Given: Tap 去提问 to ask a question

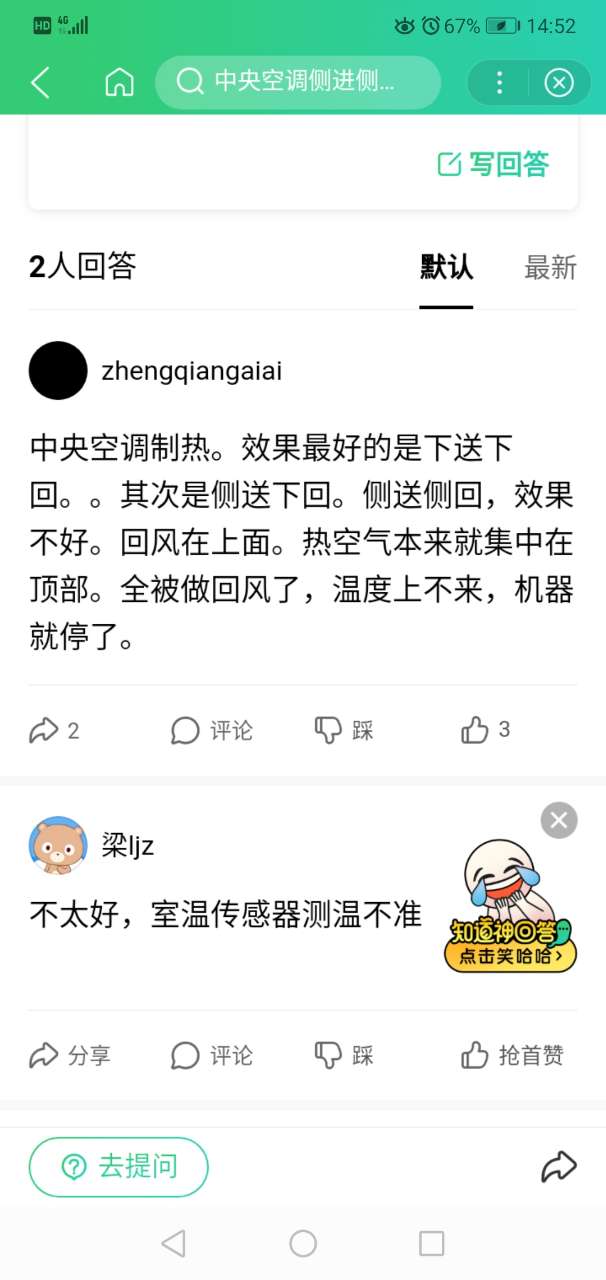Looking at the screenshot, I should (118, 1166).
